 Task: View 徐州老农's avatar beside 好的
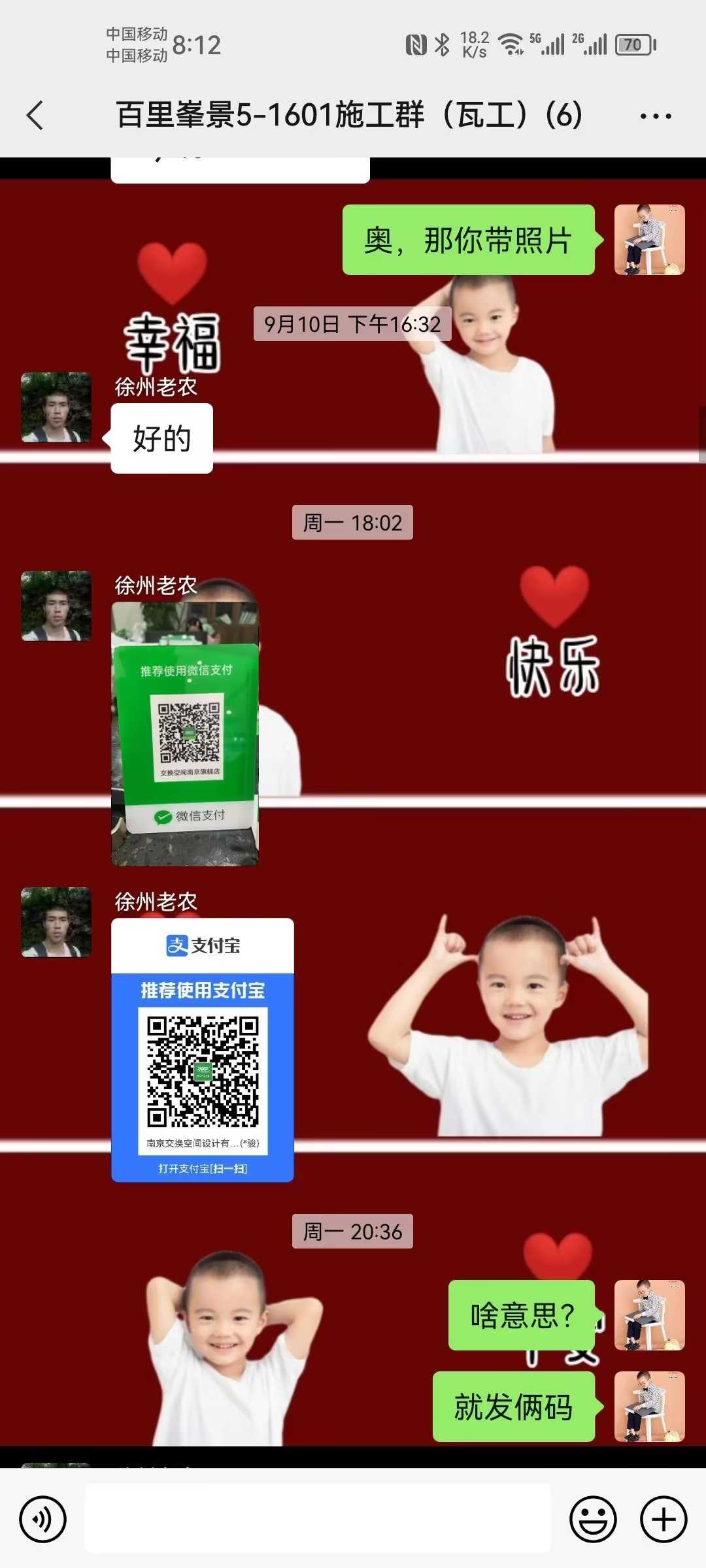[56, 408]
